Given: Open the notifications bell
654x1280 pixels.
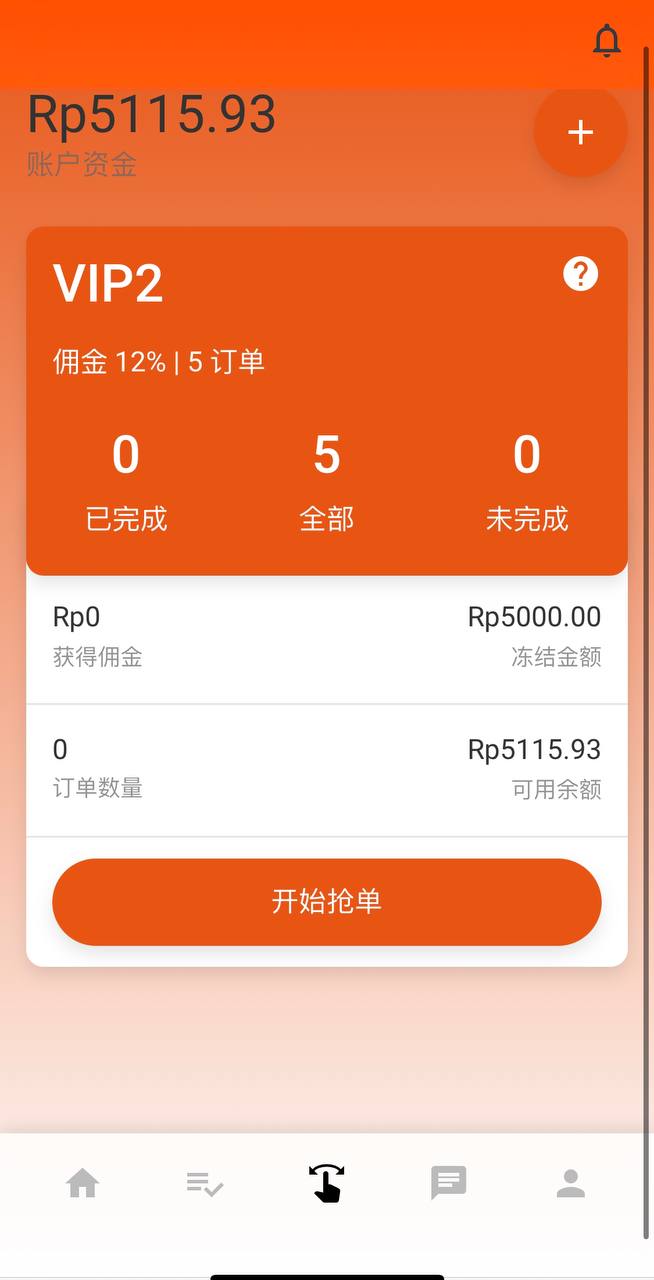Looking at the screenshot, I should tap(606, 41).
